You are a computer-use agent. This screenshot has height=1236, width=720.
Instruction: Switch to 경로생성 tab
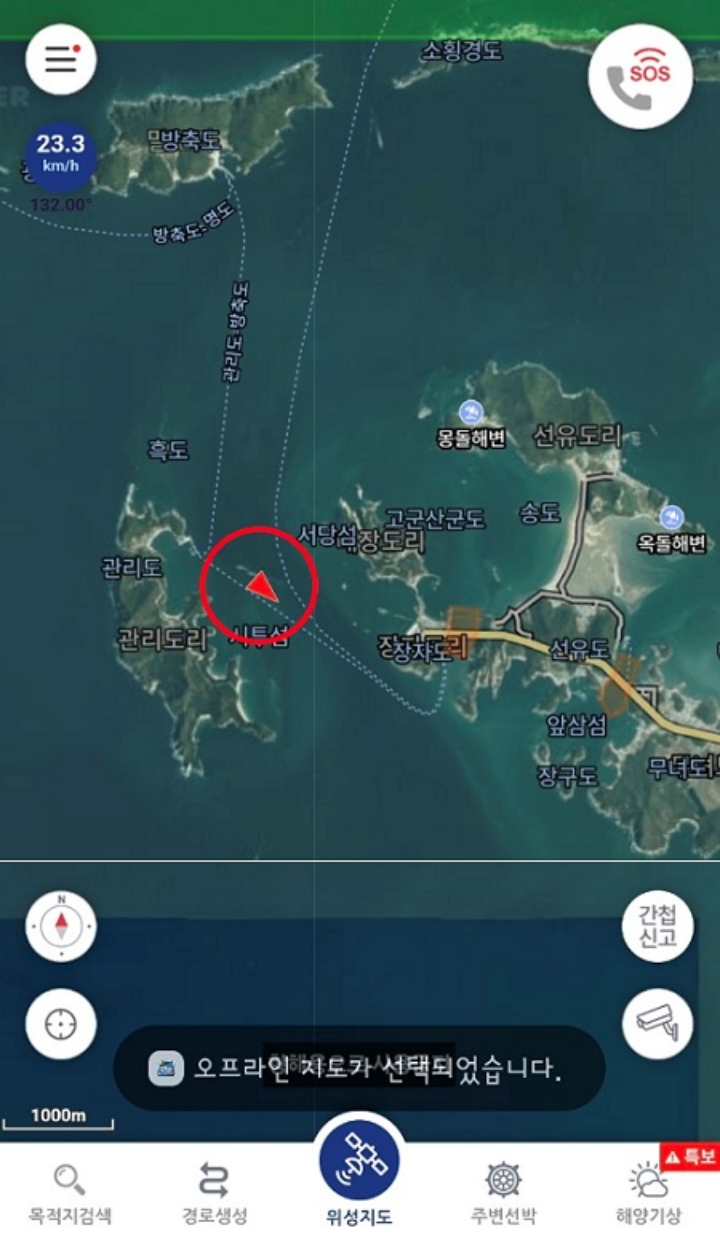pos(214,1194)
